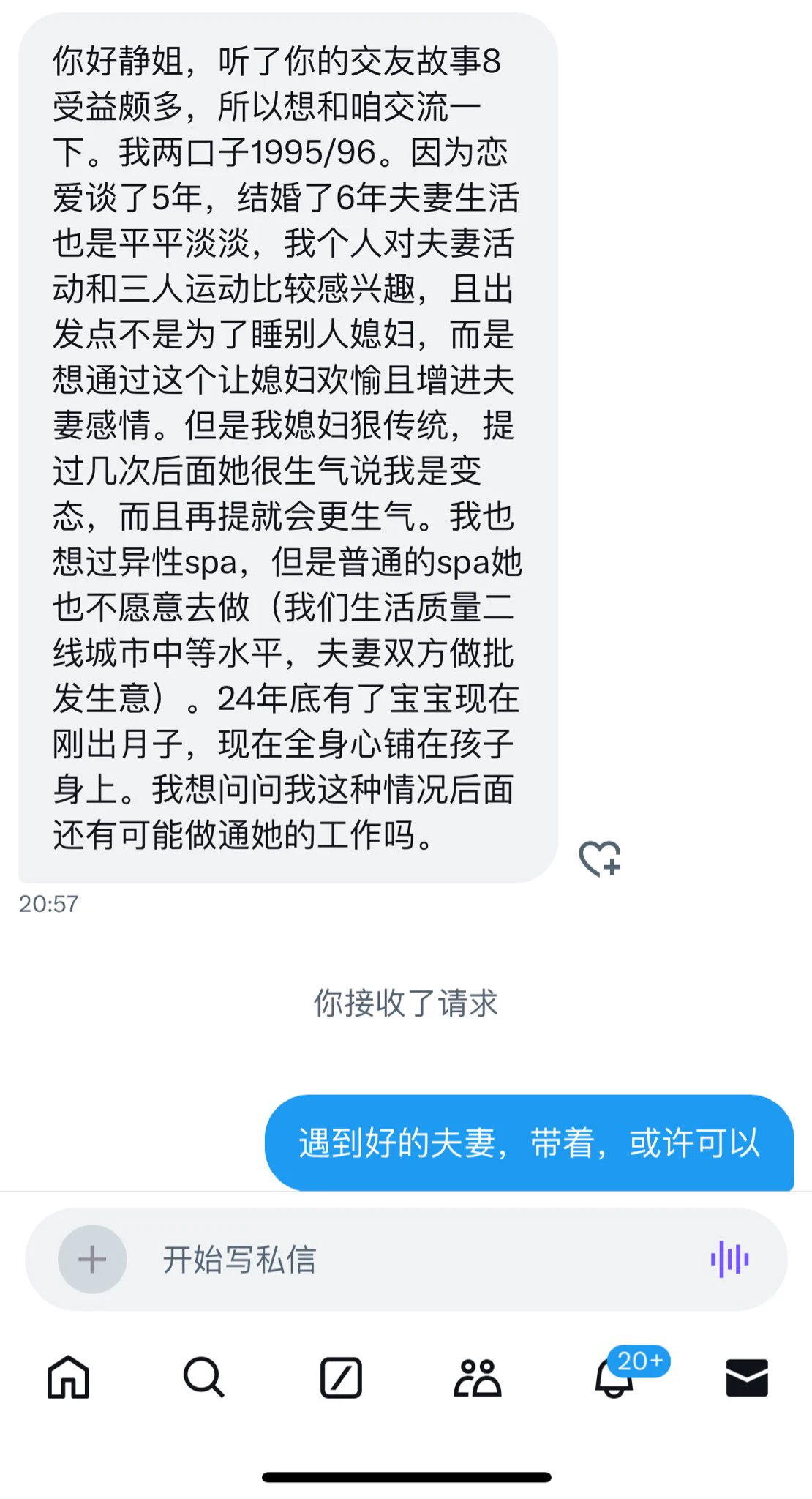Switch to the Communities tab

click(477, 1377)
